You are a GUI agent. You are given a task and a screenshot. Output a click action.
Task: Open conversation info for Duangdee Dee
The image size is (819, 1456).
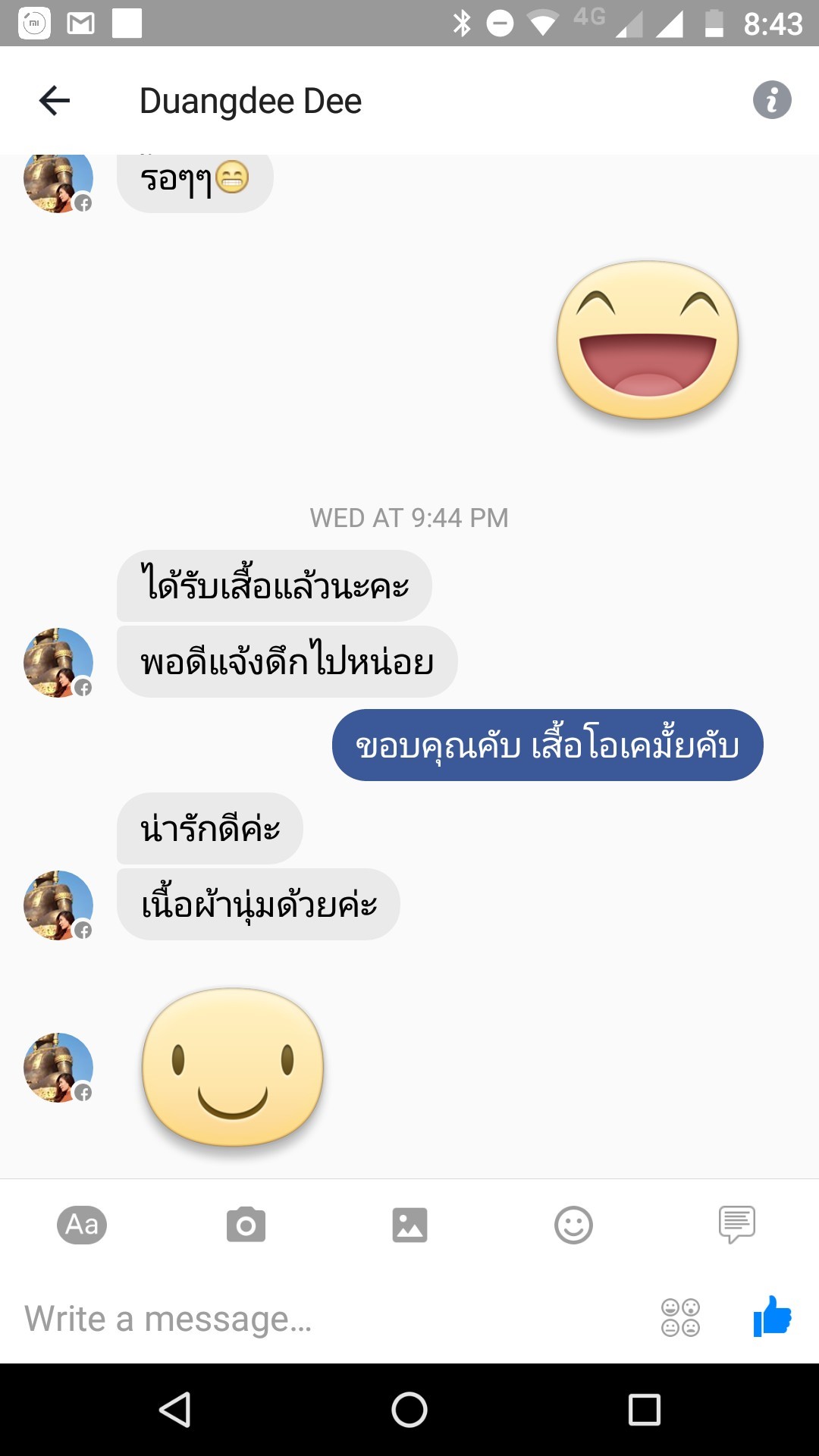tap(771, 100)
